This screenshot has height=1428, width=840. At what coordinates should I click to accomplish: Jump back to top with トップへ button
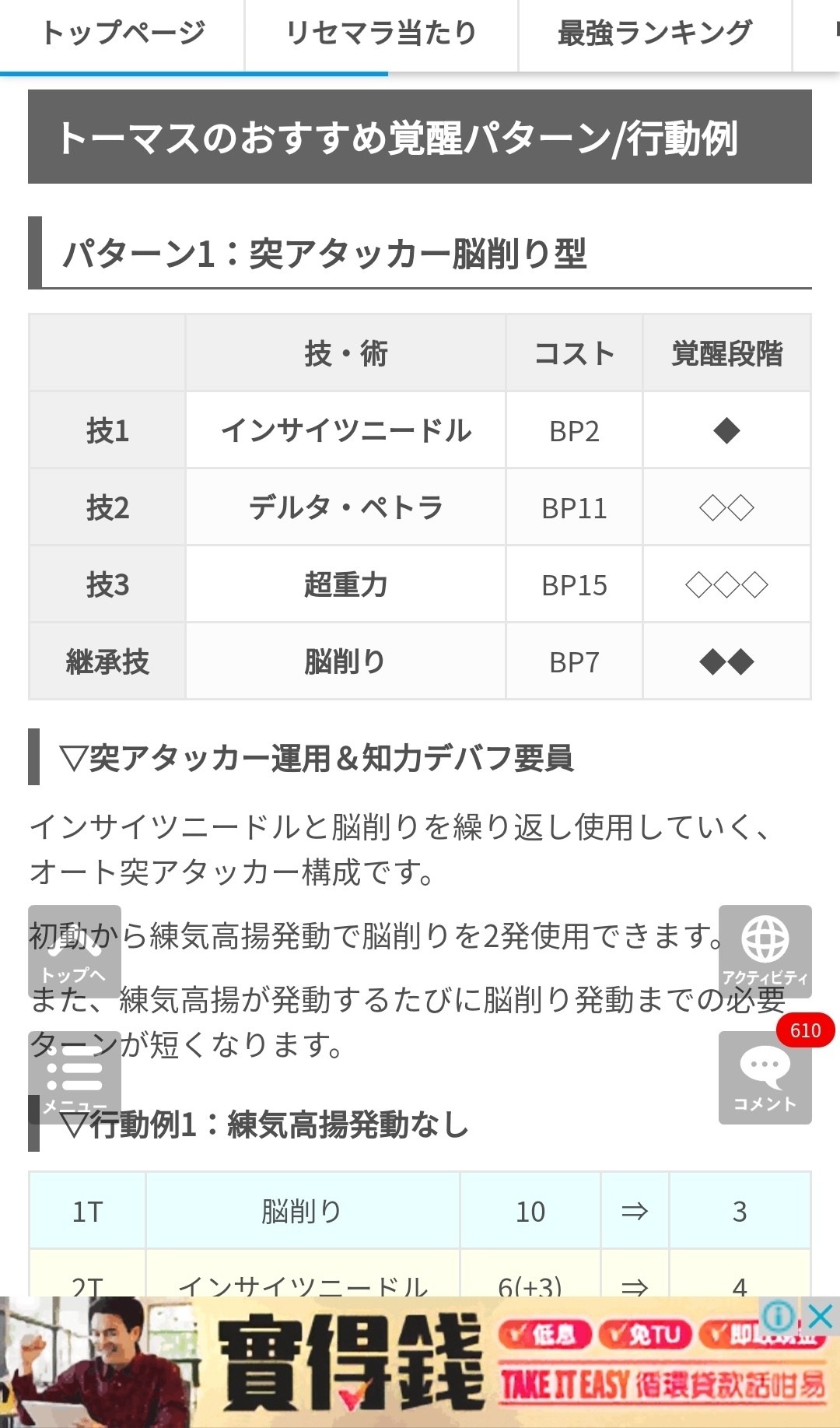coord(75,951)
